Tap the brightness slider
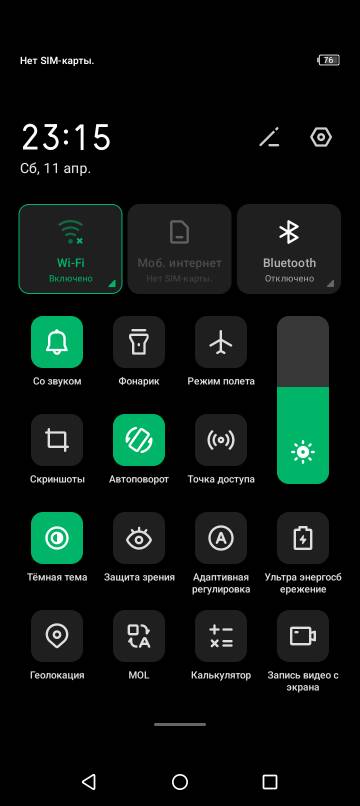The height and width of the screenshot is (806, 360). click(303, 400)
